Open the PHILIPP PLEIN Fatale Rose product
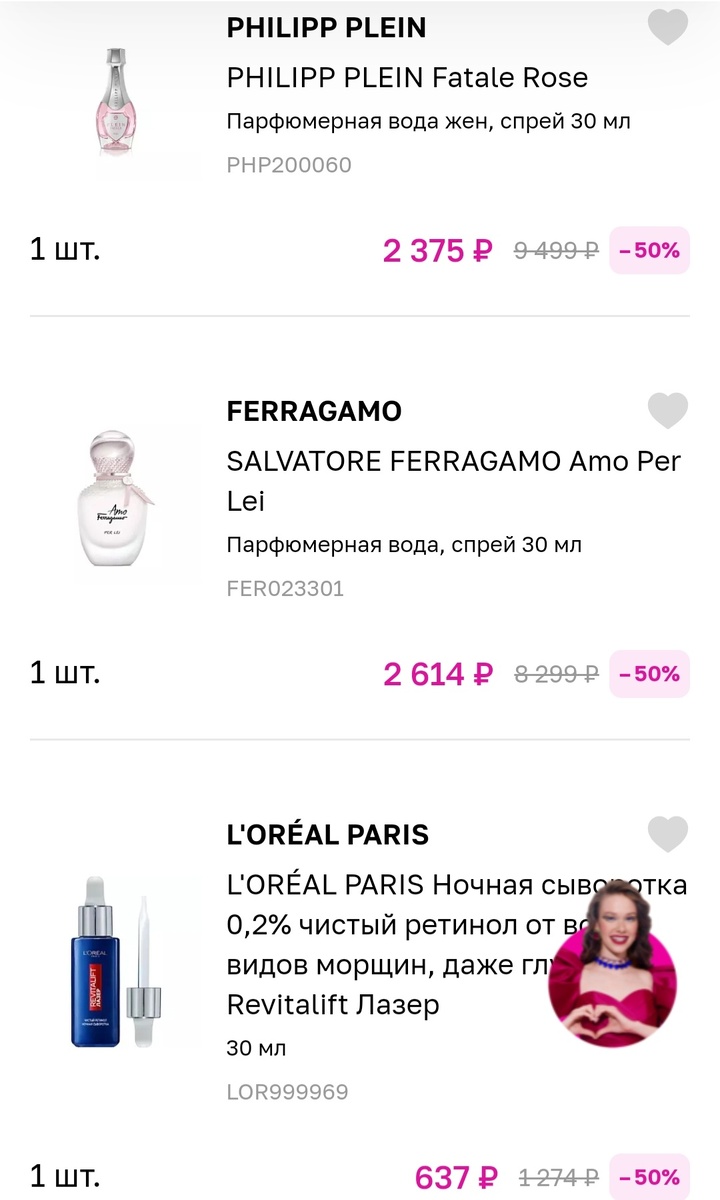 (x=407, y=78)
